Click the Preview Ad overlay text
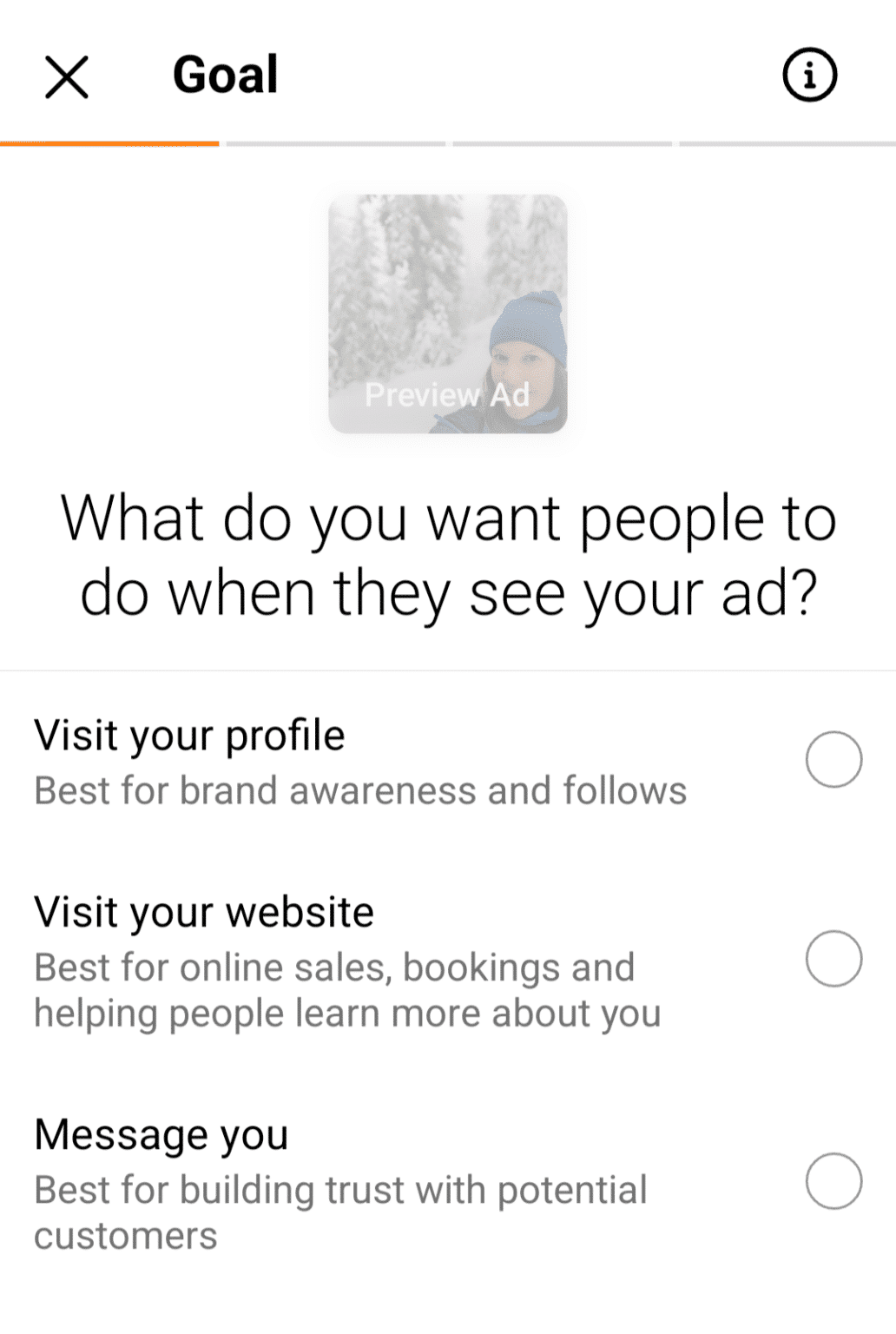This screenshot has height=1334, width=896. (448, 395)
